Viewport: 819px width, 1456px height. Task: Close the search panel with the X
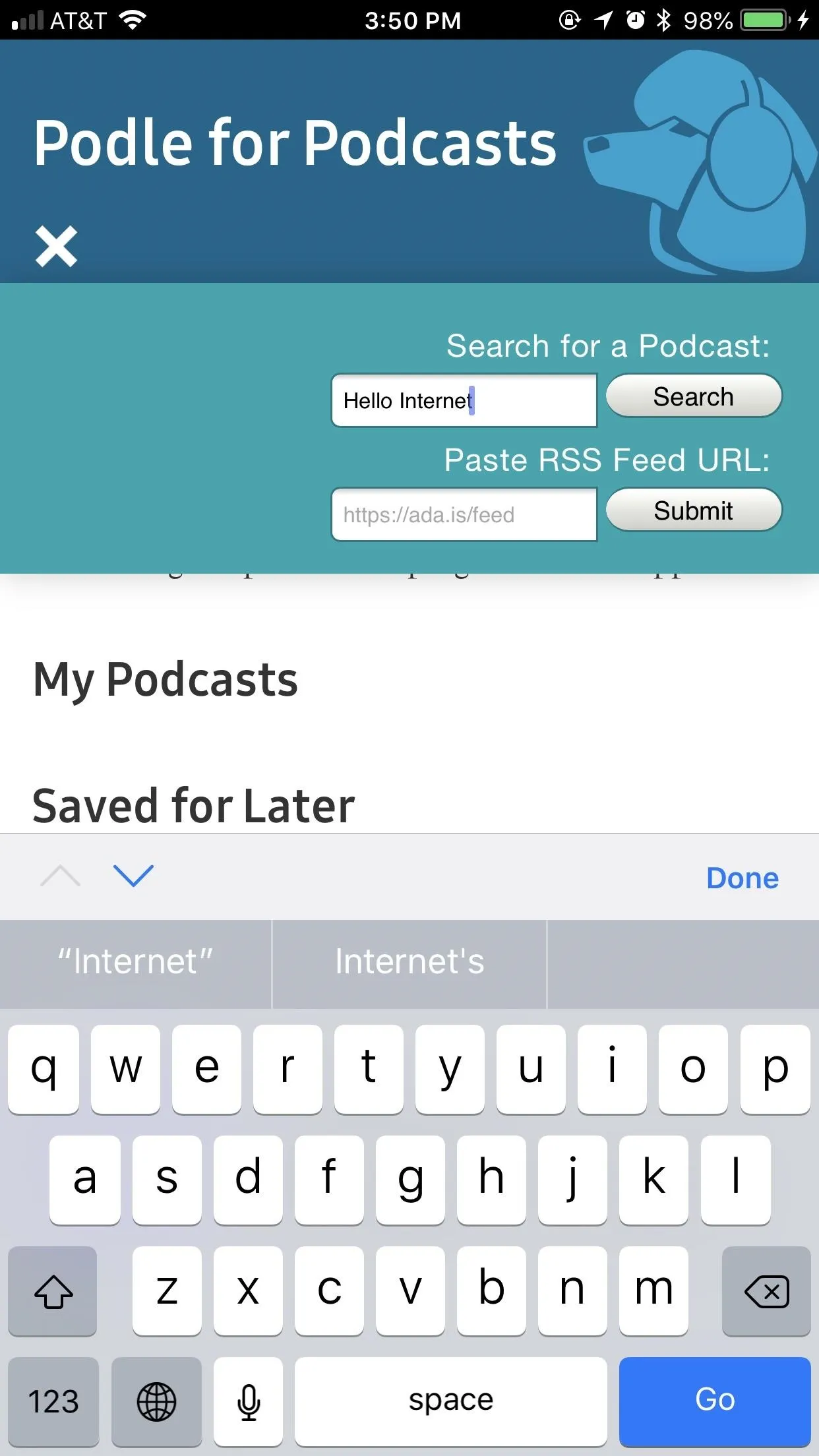click(56, 247)
